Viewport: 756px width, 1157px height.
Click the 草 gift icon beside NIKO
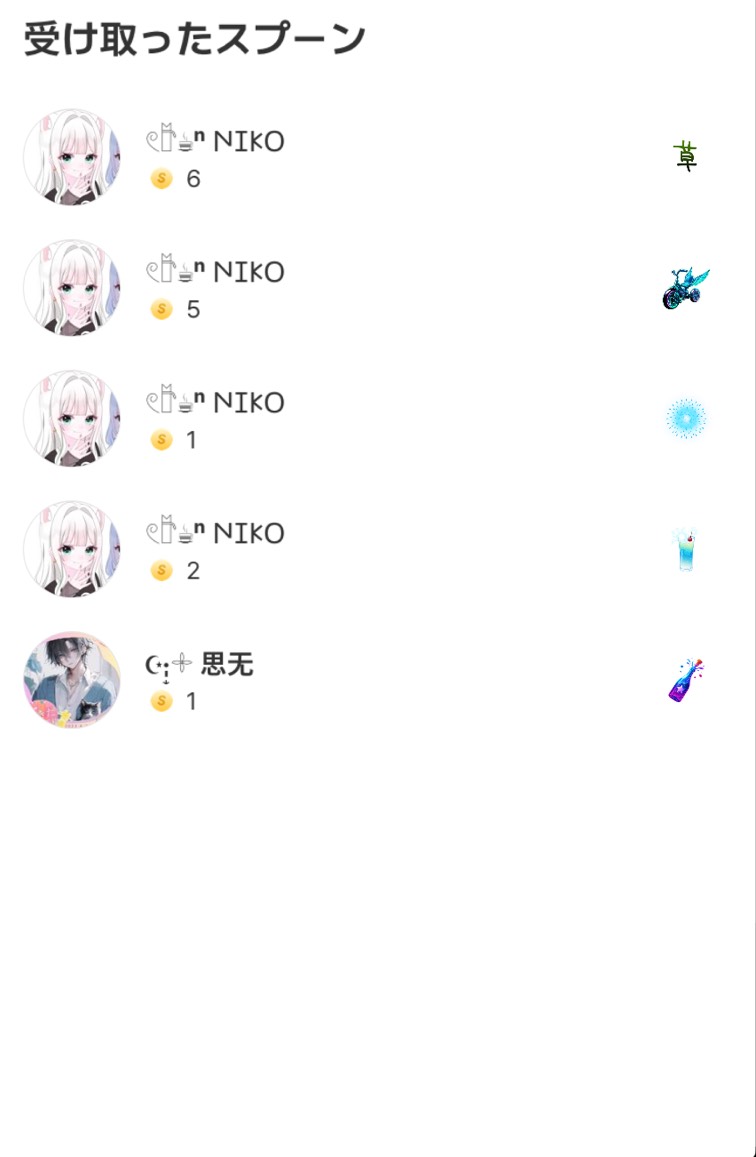tap(685, 155)
